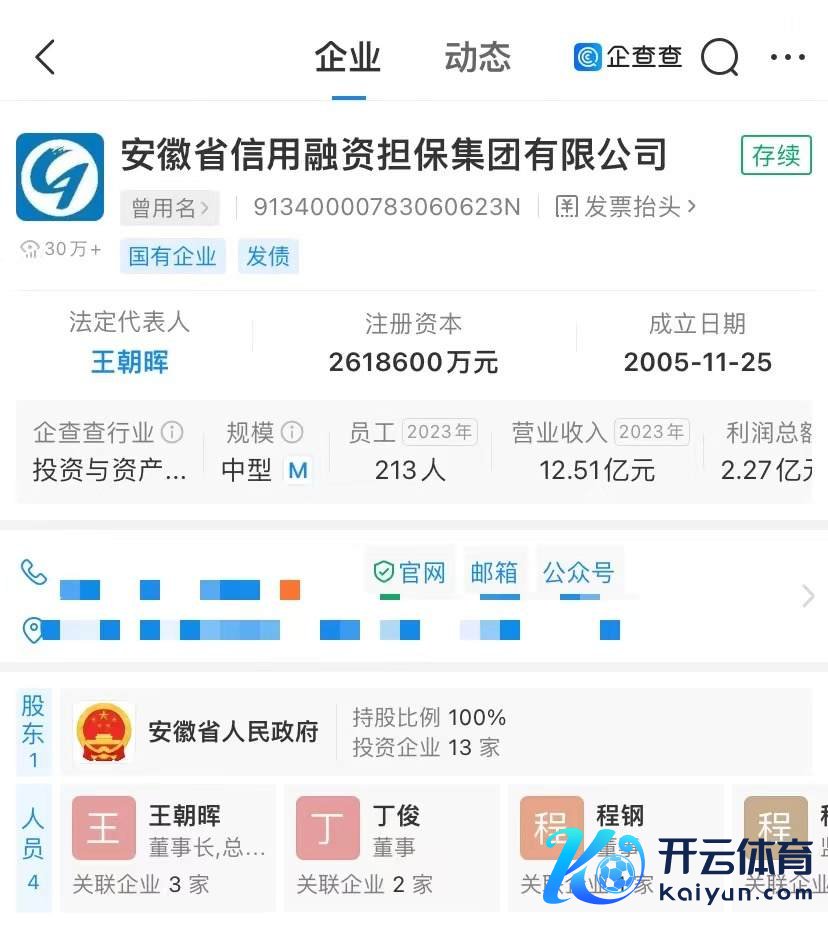Screen dimensions: 828x926
Task: Expand contact details with the right chevron
Action: [x=808, y=597]
